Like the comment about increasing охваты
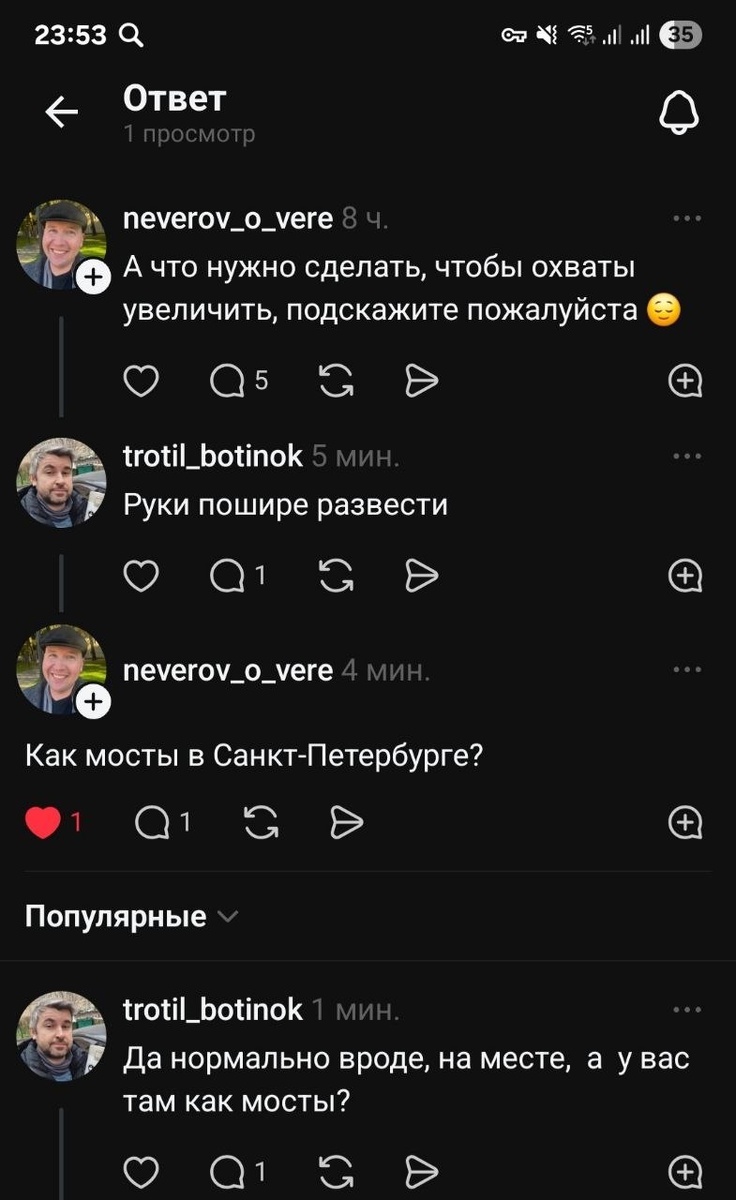This screenshot has height=1200, width=736. click(141, 380)
